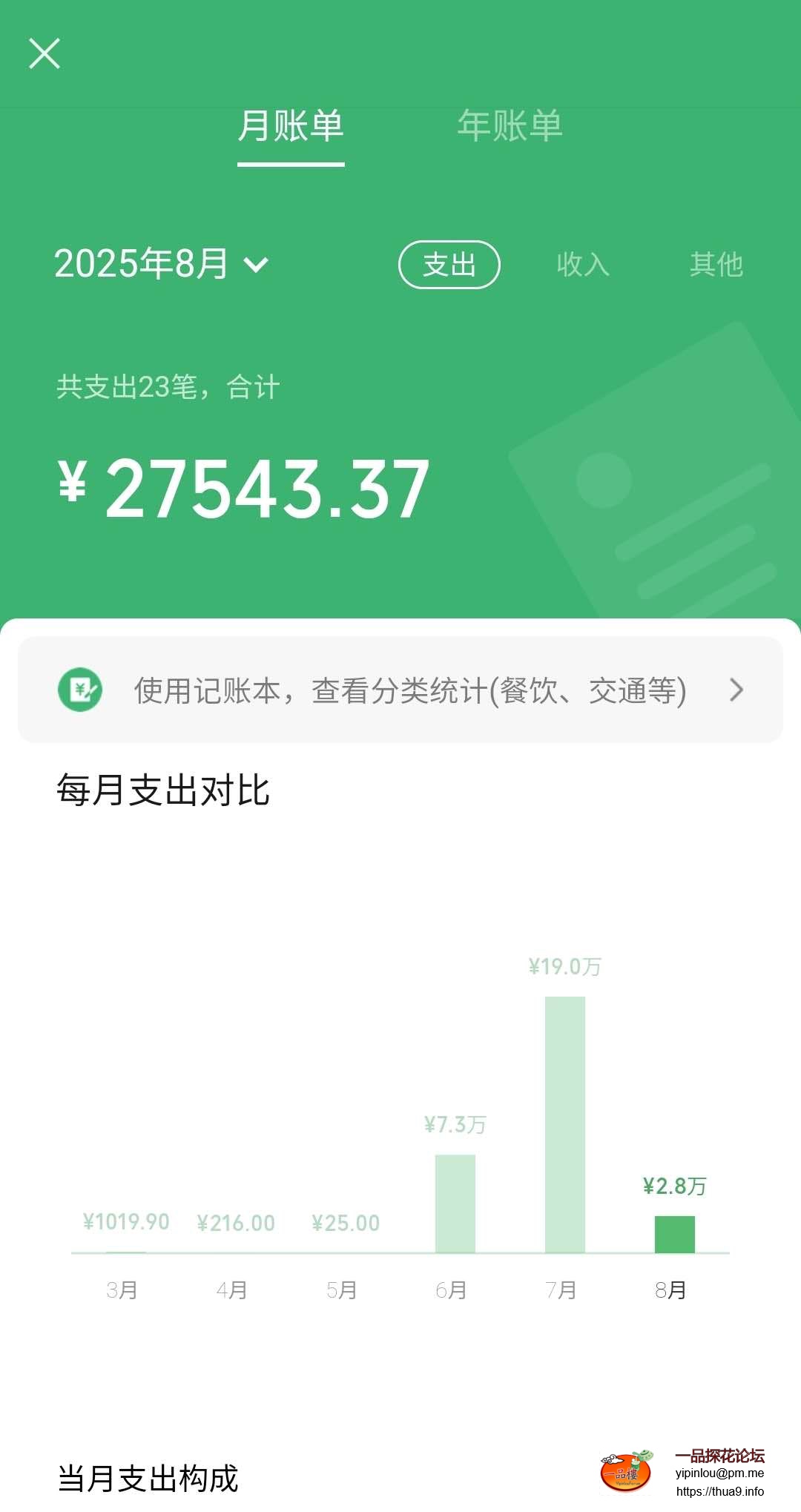The image size is (801, 1512).
Task: Select the 7月 bar in chart
Action: pos(565,1124)
